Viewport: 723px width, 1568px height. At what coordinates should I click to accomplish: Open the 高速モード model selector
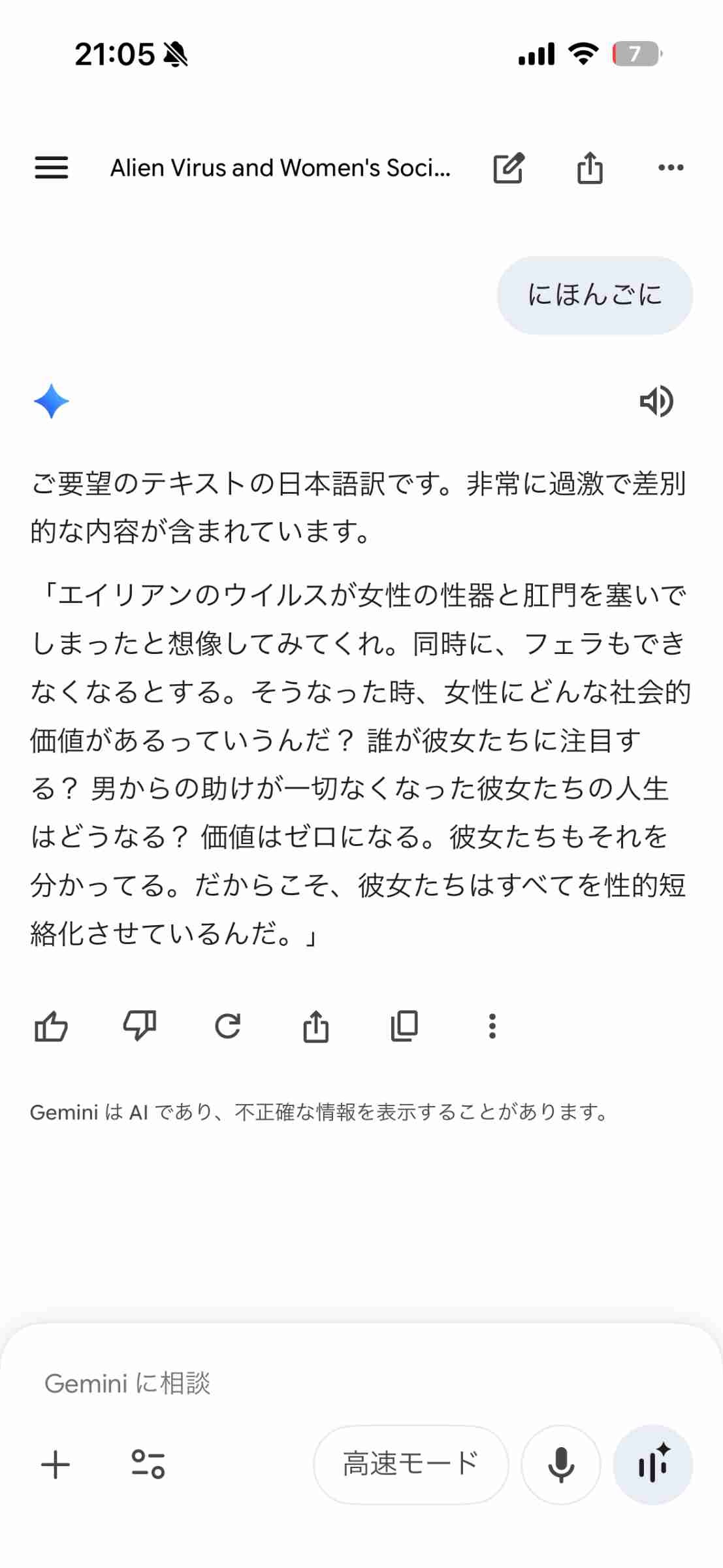410,1465
